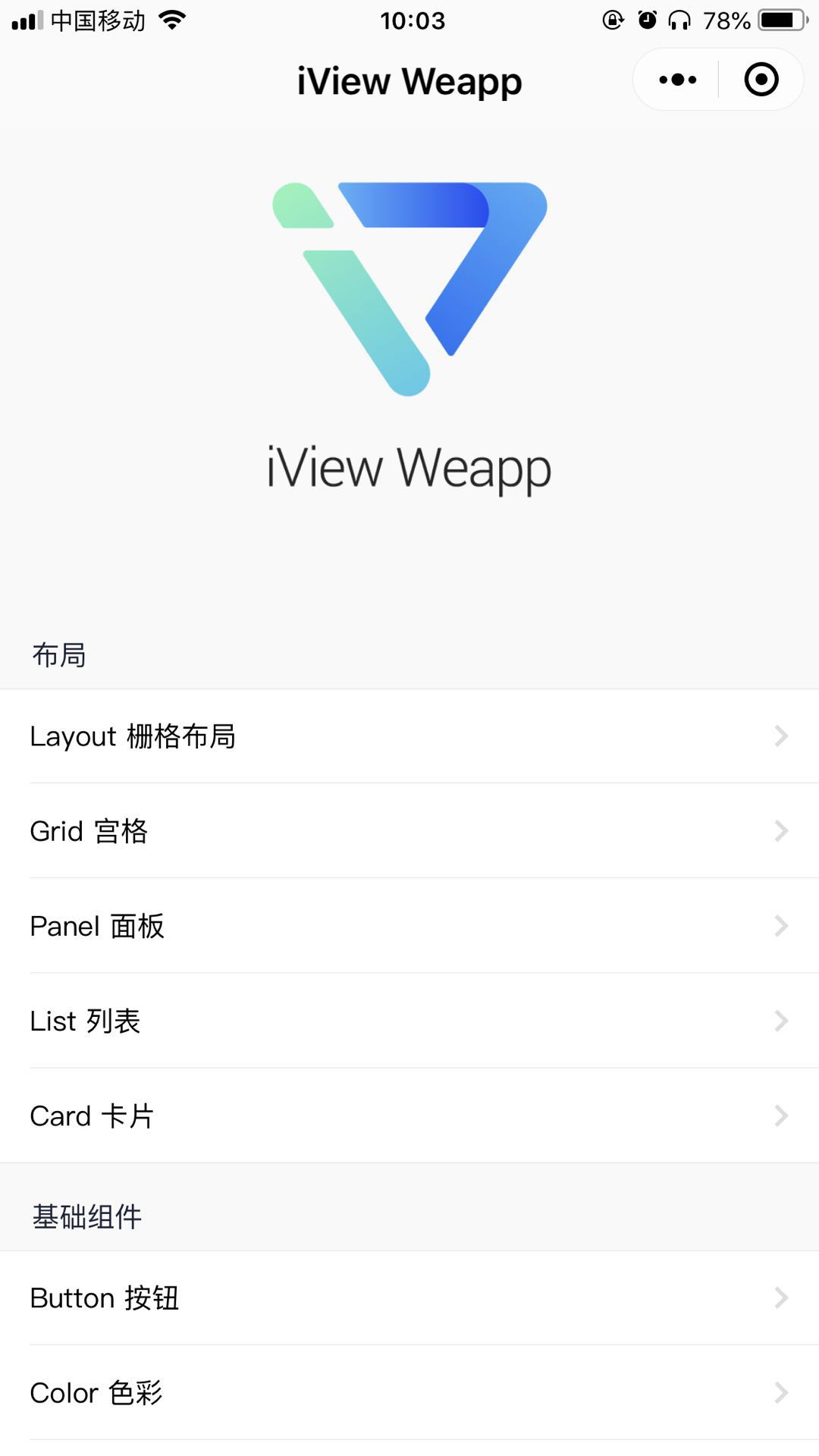View the List 列表 component
819x1456 pixels.
pyautogui.click(x=409, y=1021)
